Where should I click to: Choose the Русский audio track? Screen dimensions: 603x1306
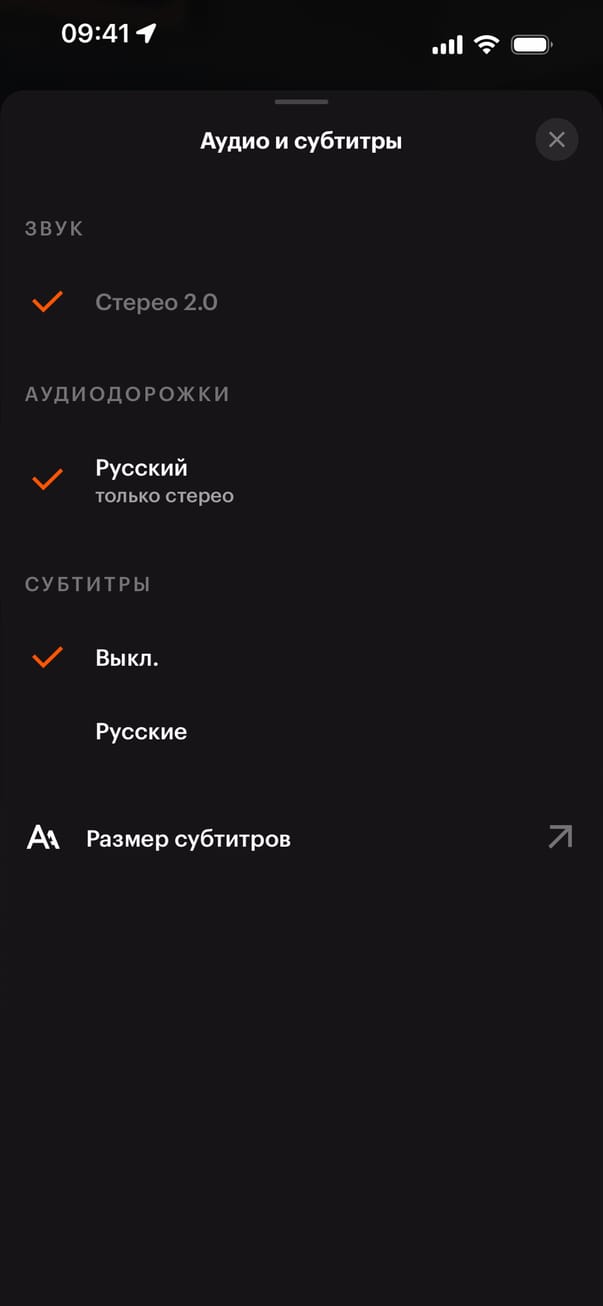142,479
